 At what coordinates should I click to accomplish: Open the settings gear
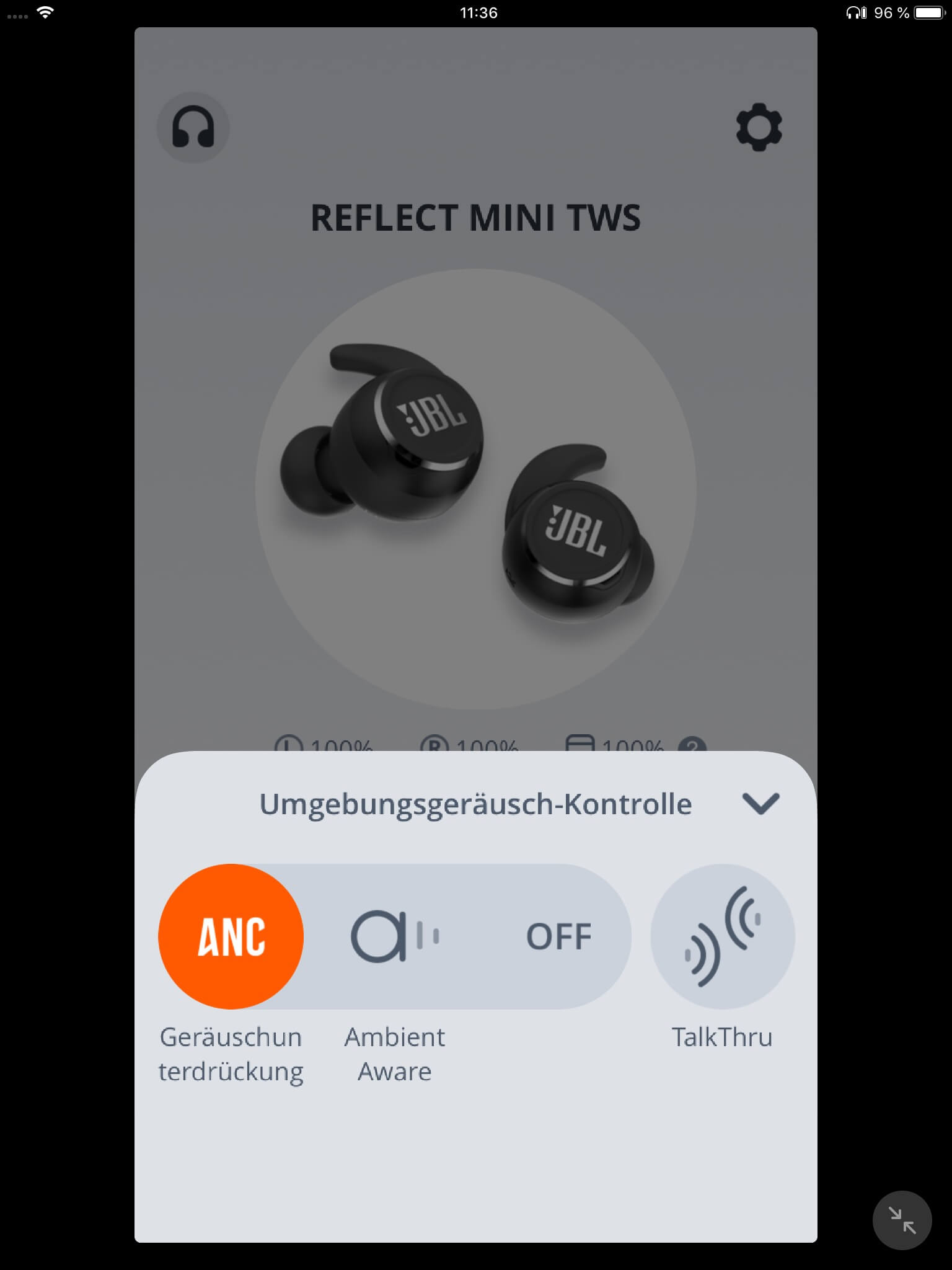point(759,128)
